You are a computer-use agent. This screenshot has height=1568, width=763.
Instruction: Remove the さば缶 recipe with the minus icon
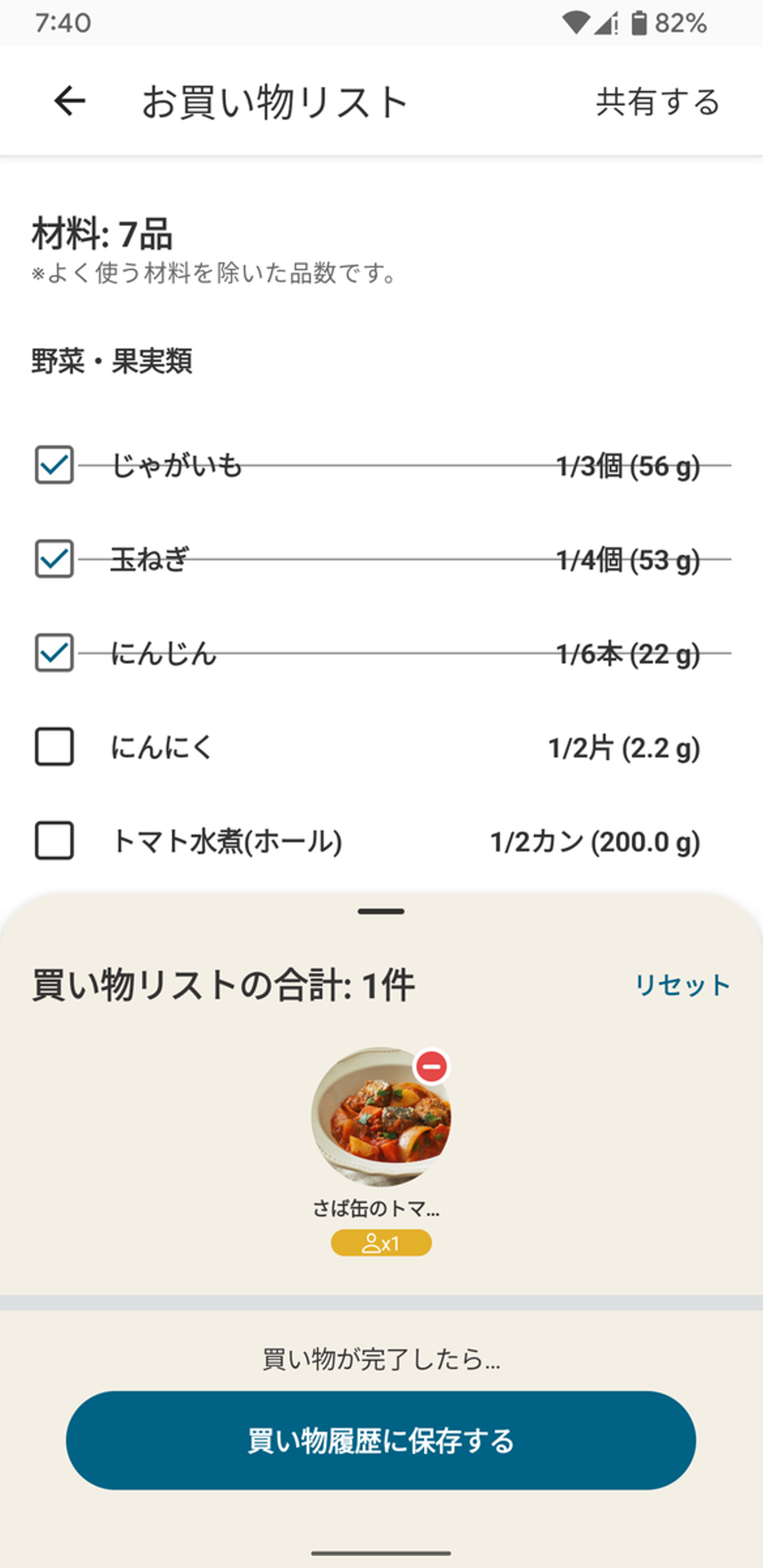point(431,1066)
